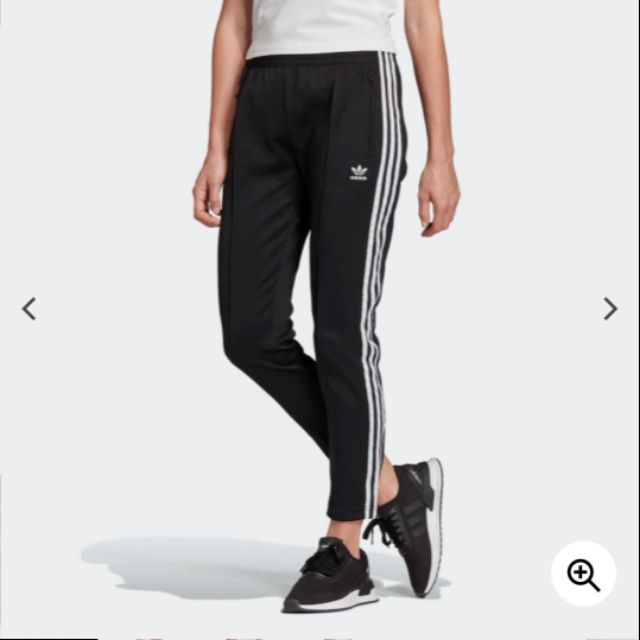Zoom into the product photo
Viewport: 640px width, 640px height.
pos(583,574)
